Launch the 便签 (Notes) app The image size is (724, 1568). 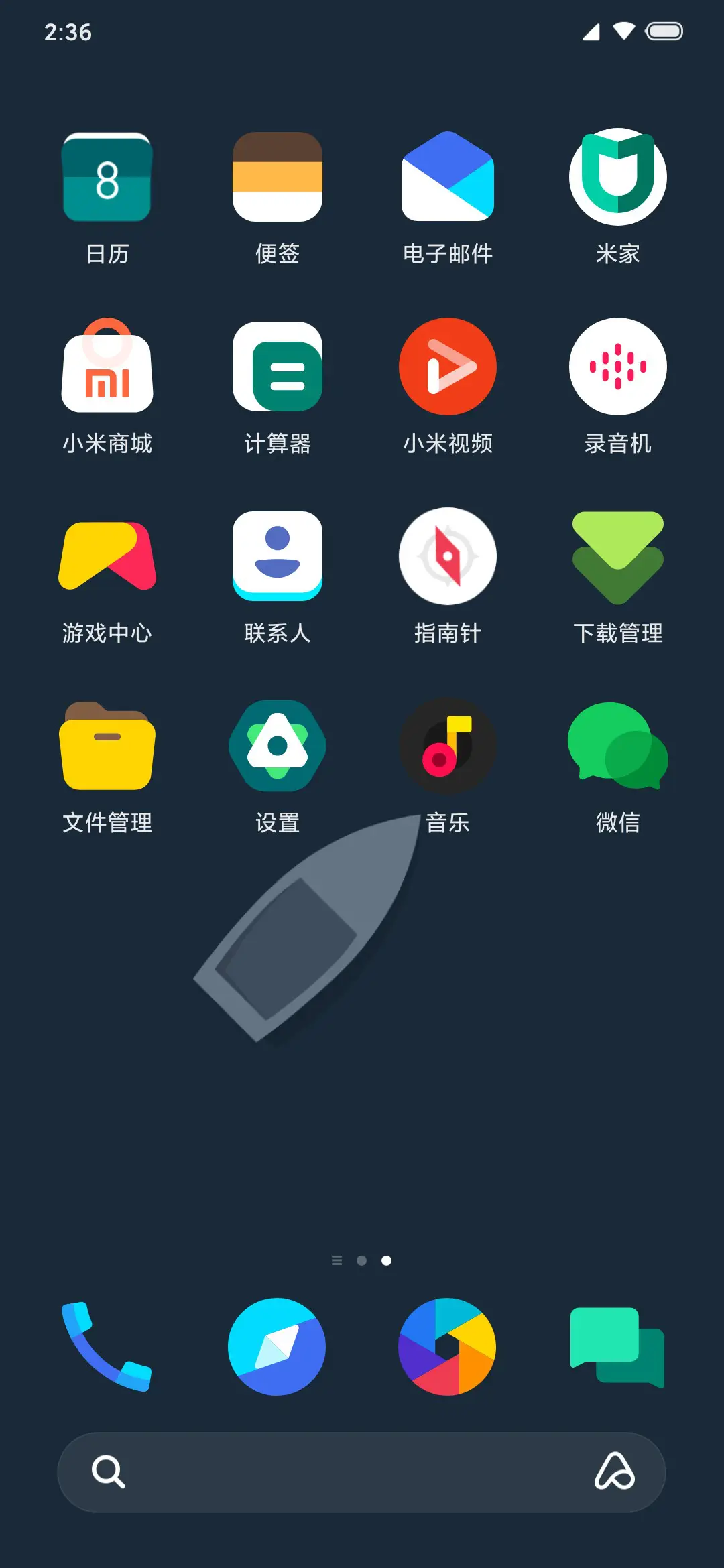[278, 178]
